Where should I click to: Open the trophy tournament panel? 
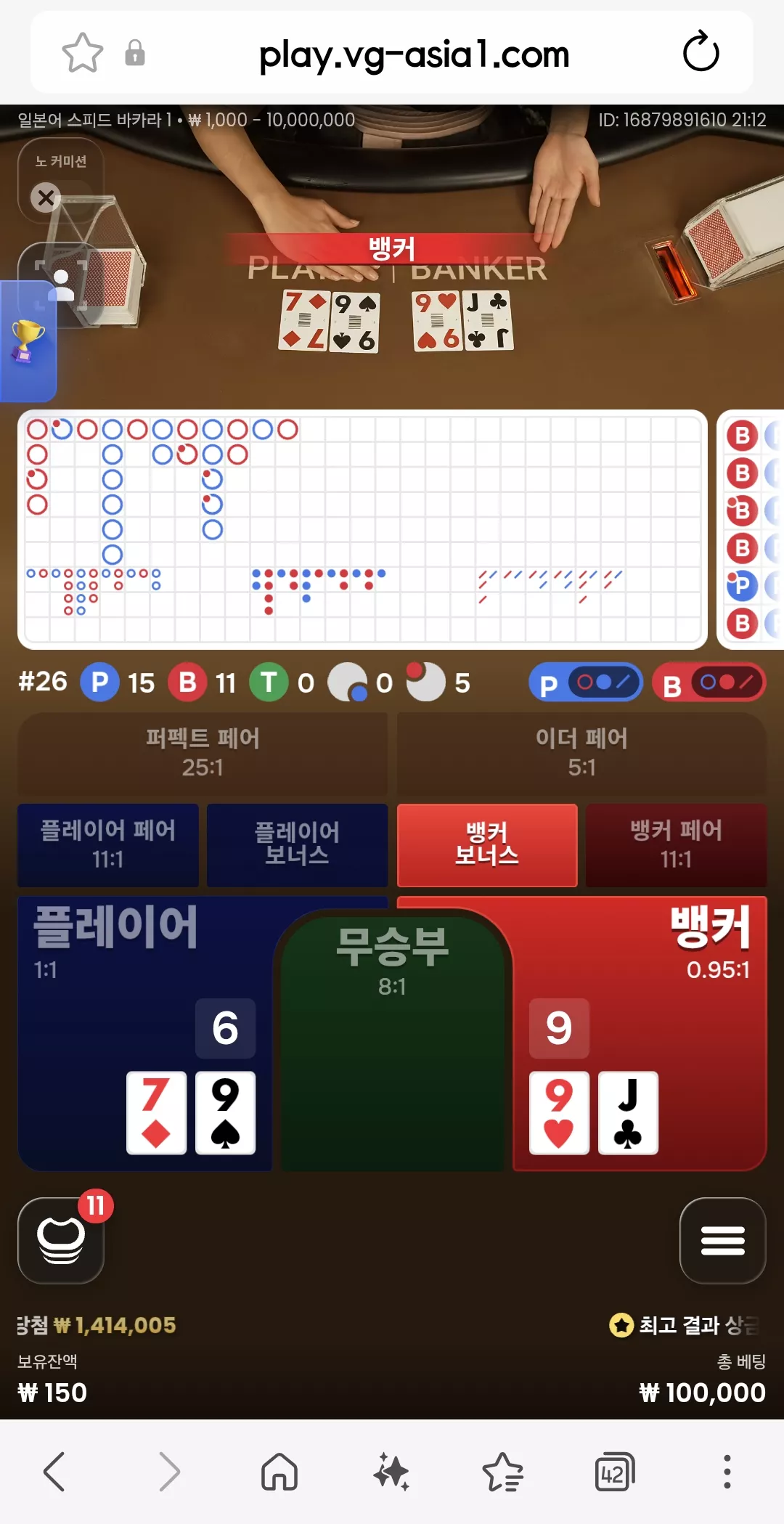(28, 341)
